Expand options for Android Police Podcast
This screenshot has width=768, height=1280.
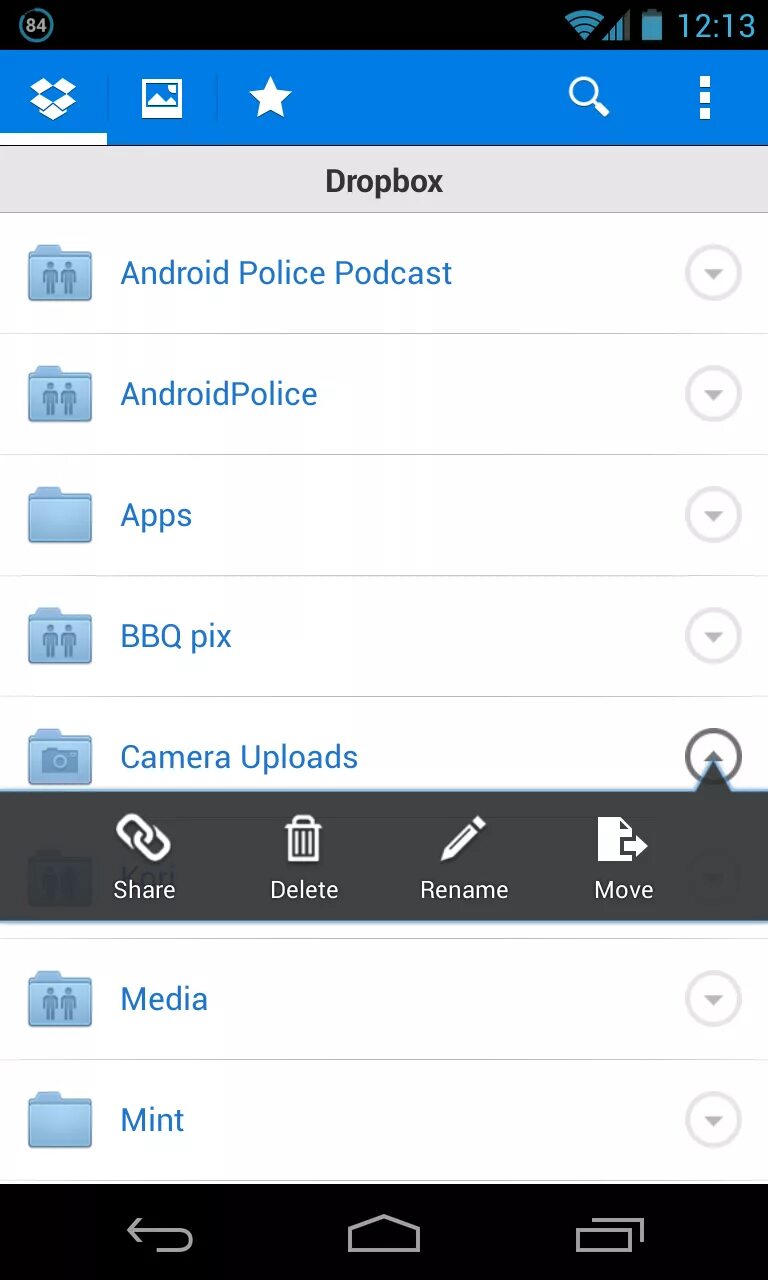coord(713,273)
